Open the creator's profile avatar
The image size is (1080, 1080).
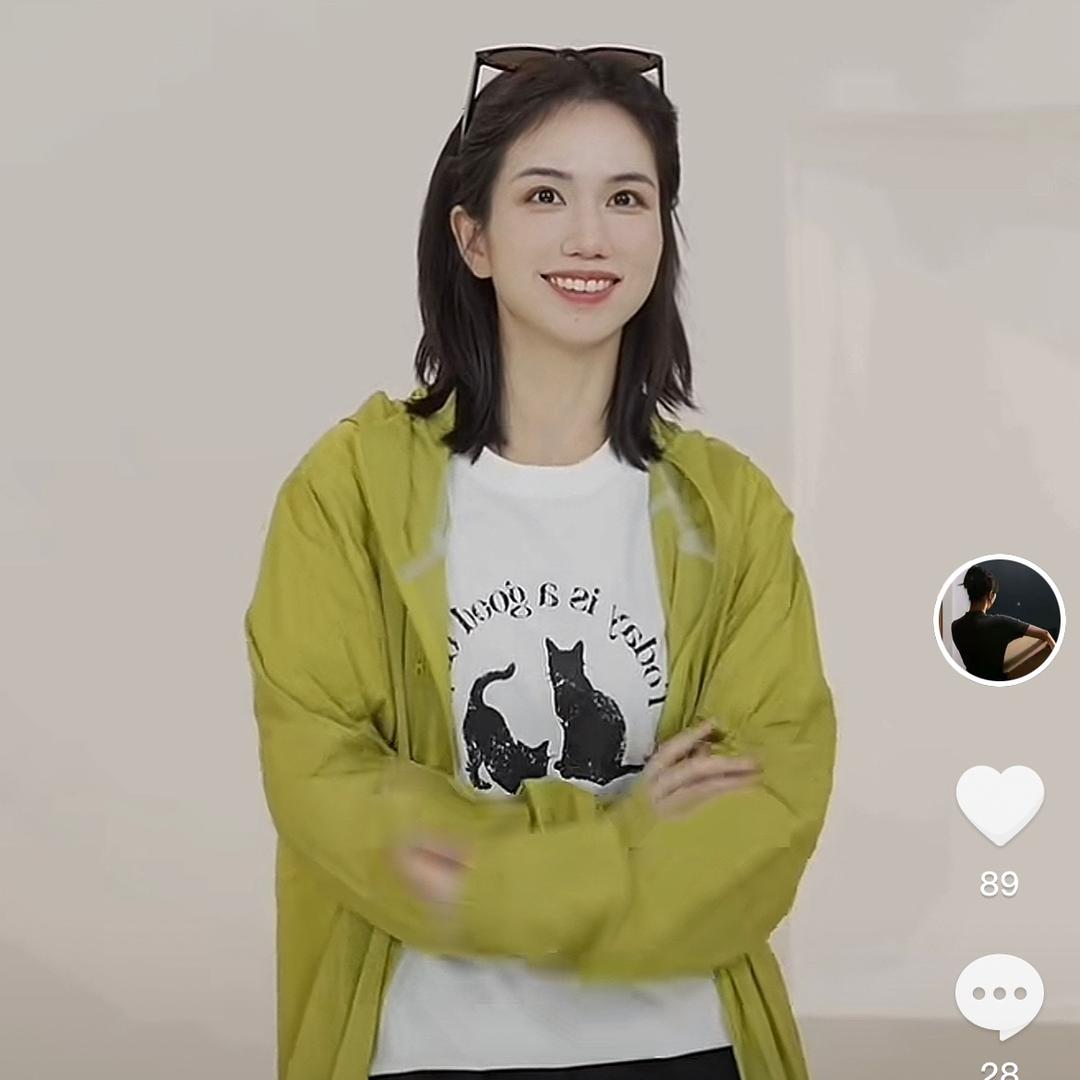[999, 620]
